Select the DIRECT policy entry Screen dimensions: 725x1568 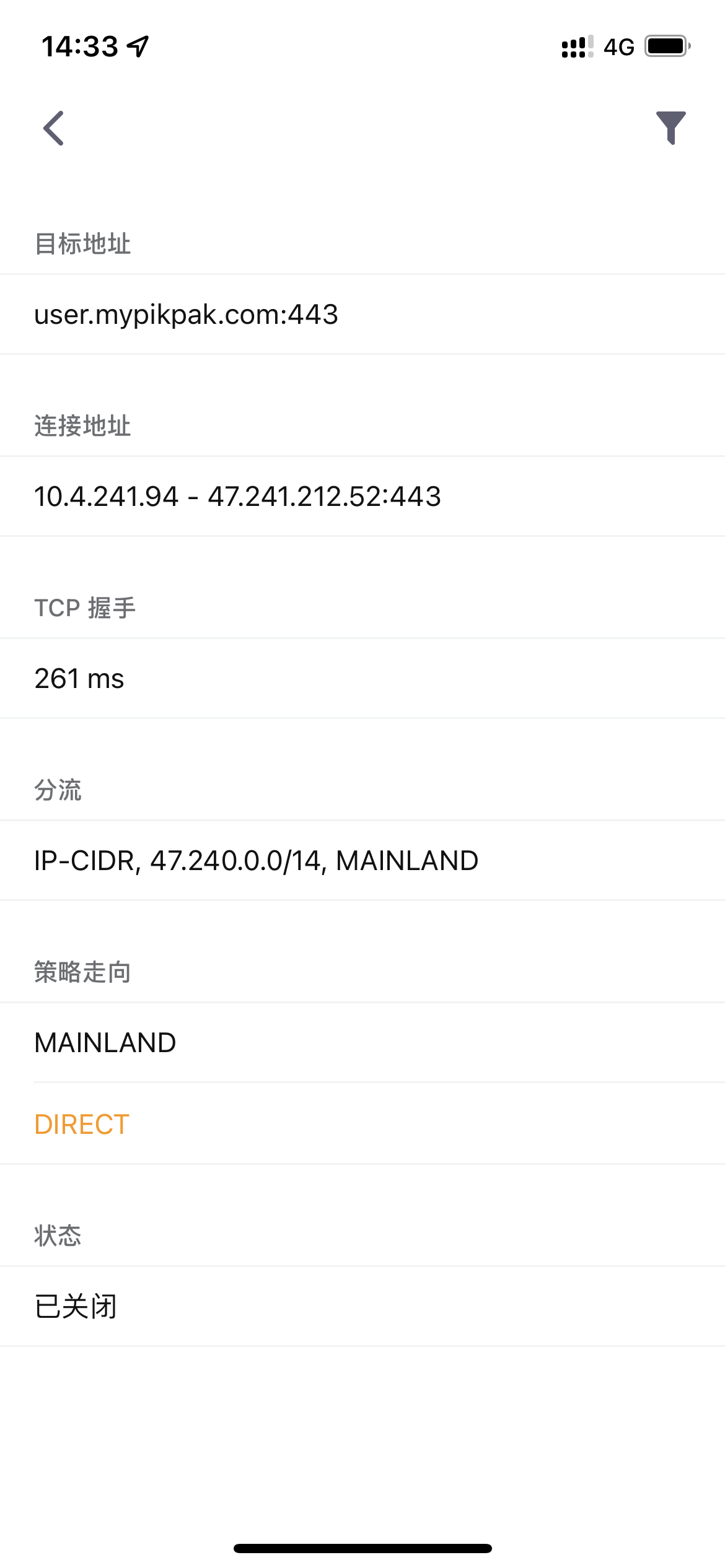[81, 1124]
